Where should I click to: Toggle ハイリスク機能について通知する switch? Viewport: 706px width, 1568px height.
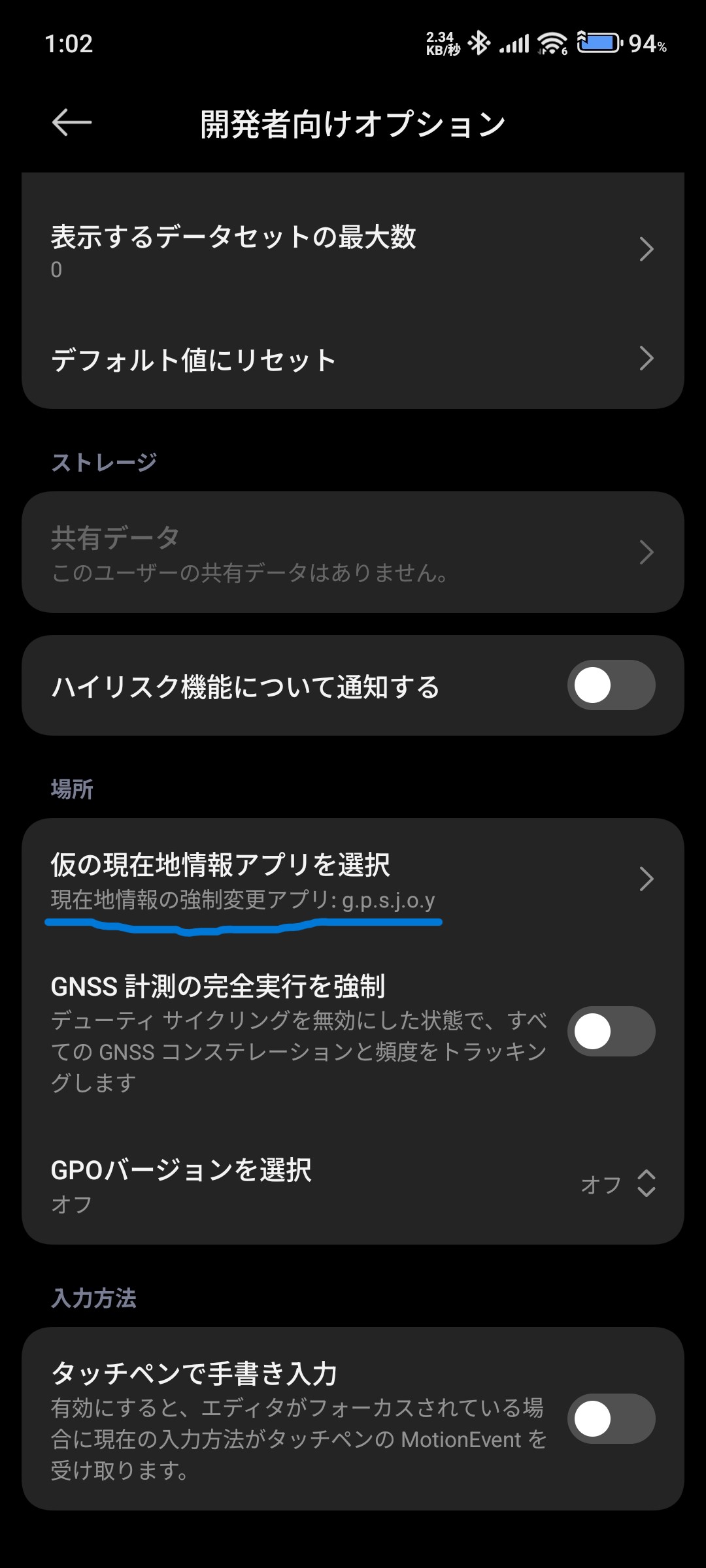[611, 685]
